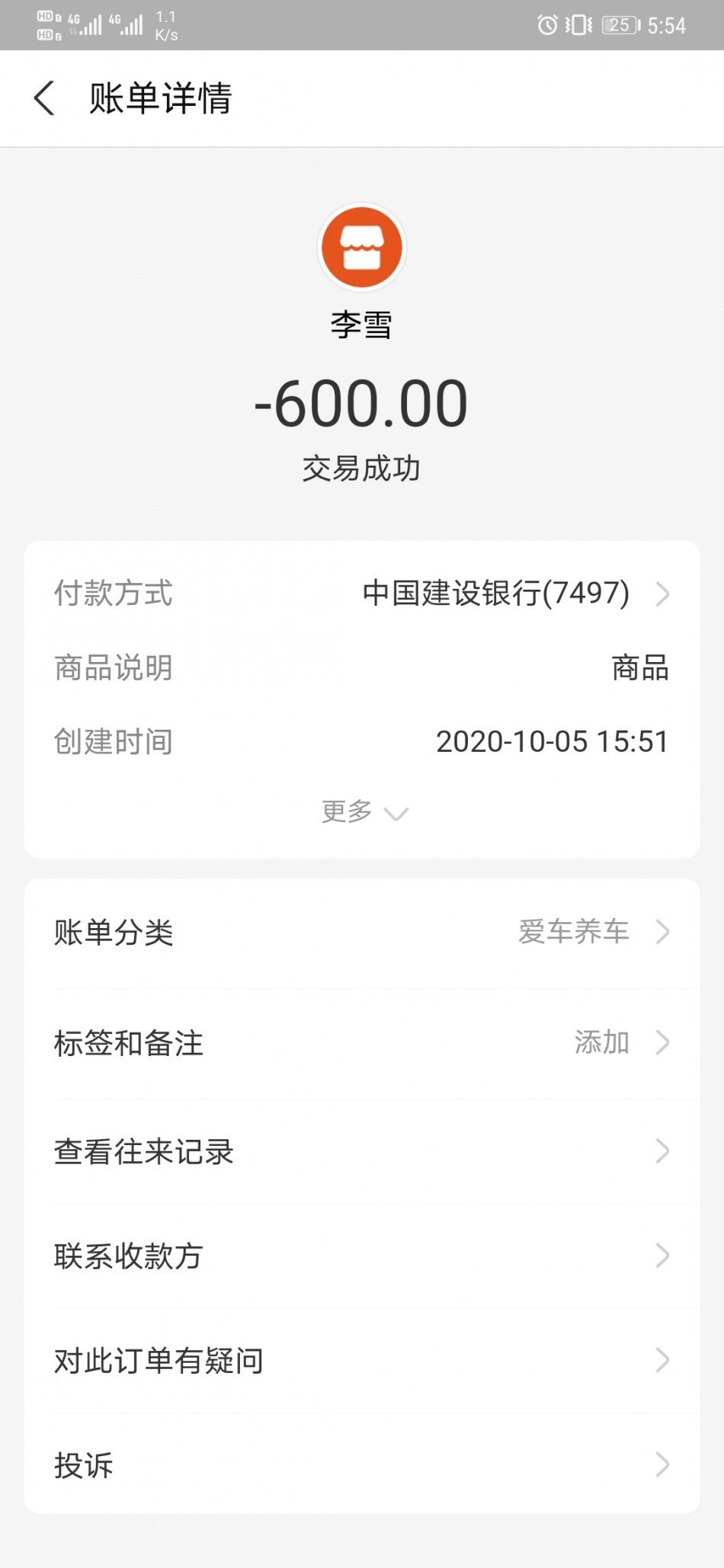This screenshot has width=724, height=1568.
Task: Go back from the 账单详情 page
Action: [x=44, y=98]
